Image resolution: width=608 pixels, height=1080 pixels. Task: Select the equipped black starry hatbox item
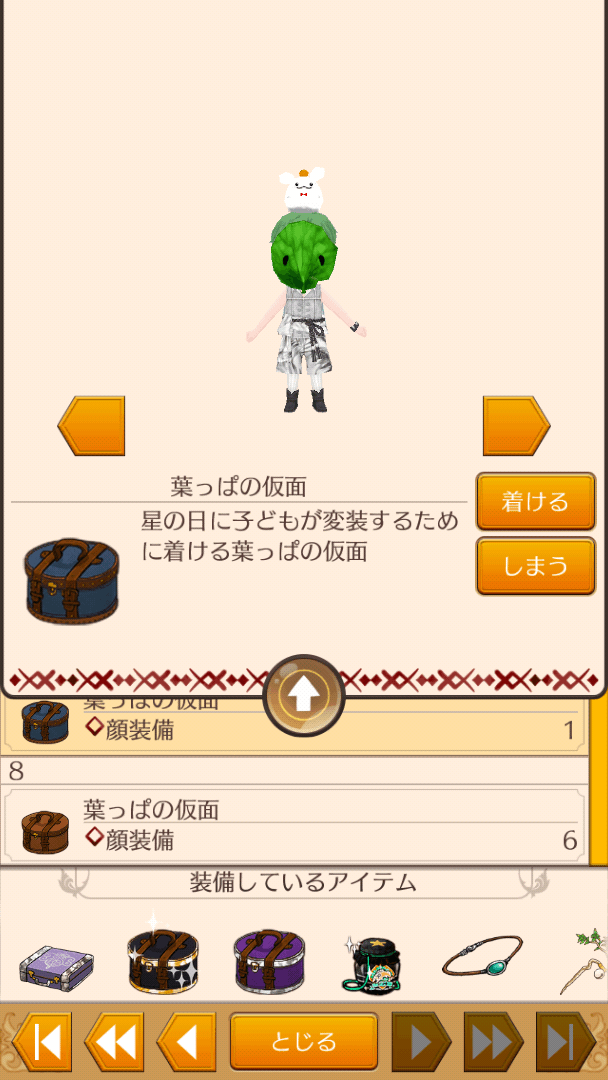[163, 961]
